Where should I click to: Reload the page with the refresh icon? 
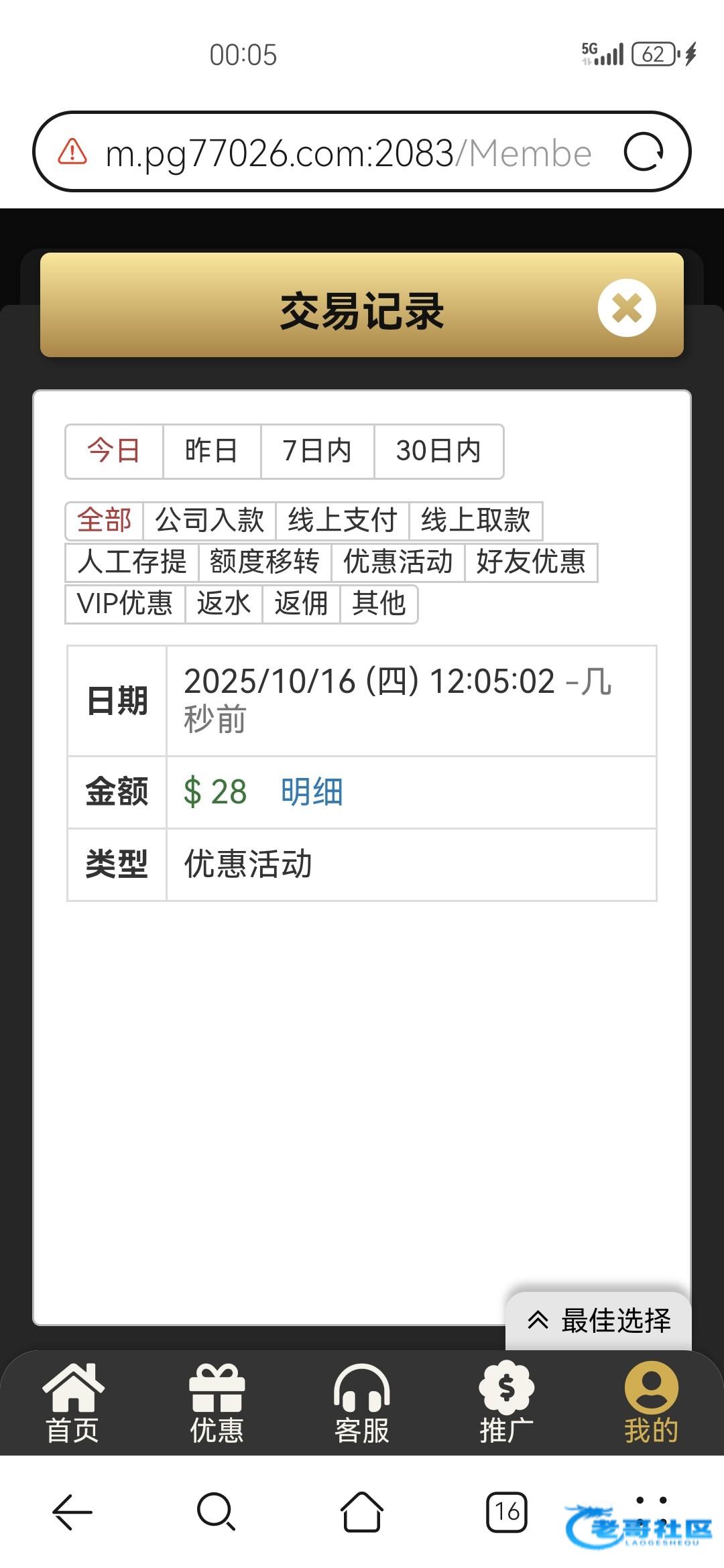pos(643,152)
